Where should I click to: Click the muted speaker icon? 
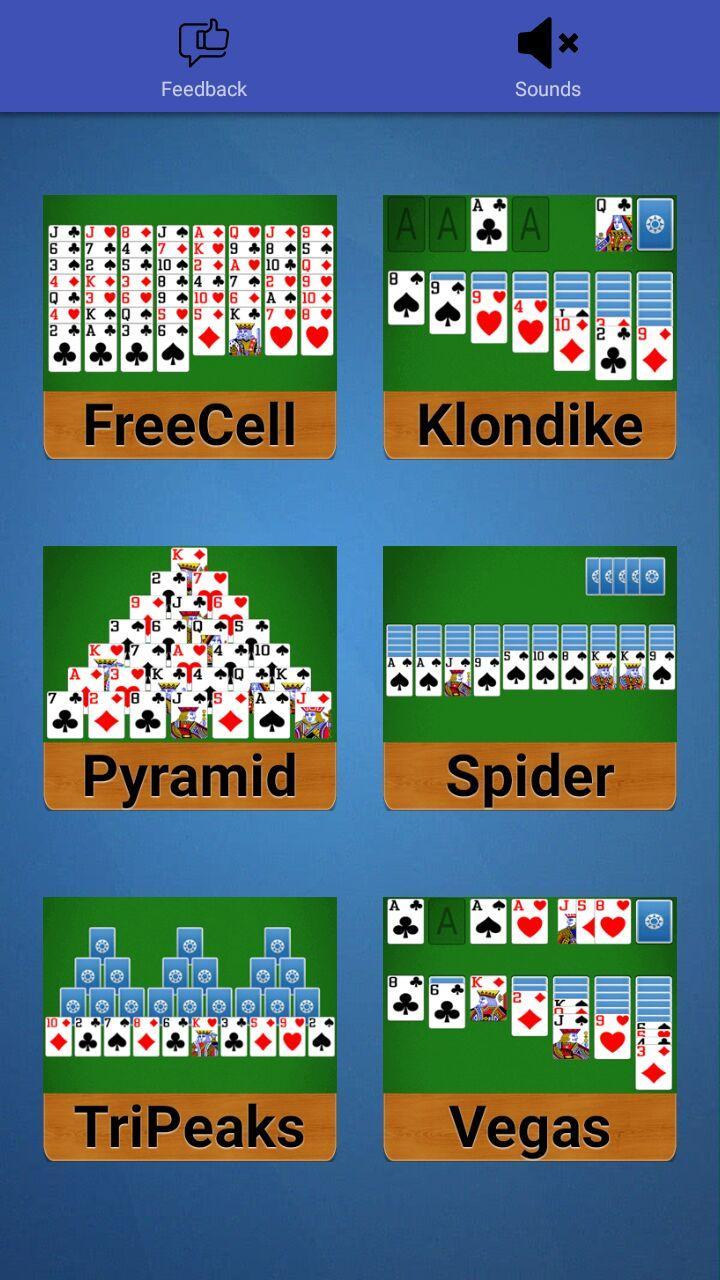[x=547, y=42]
